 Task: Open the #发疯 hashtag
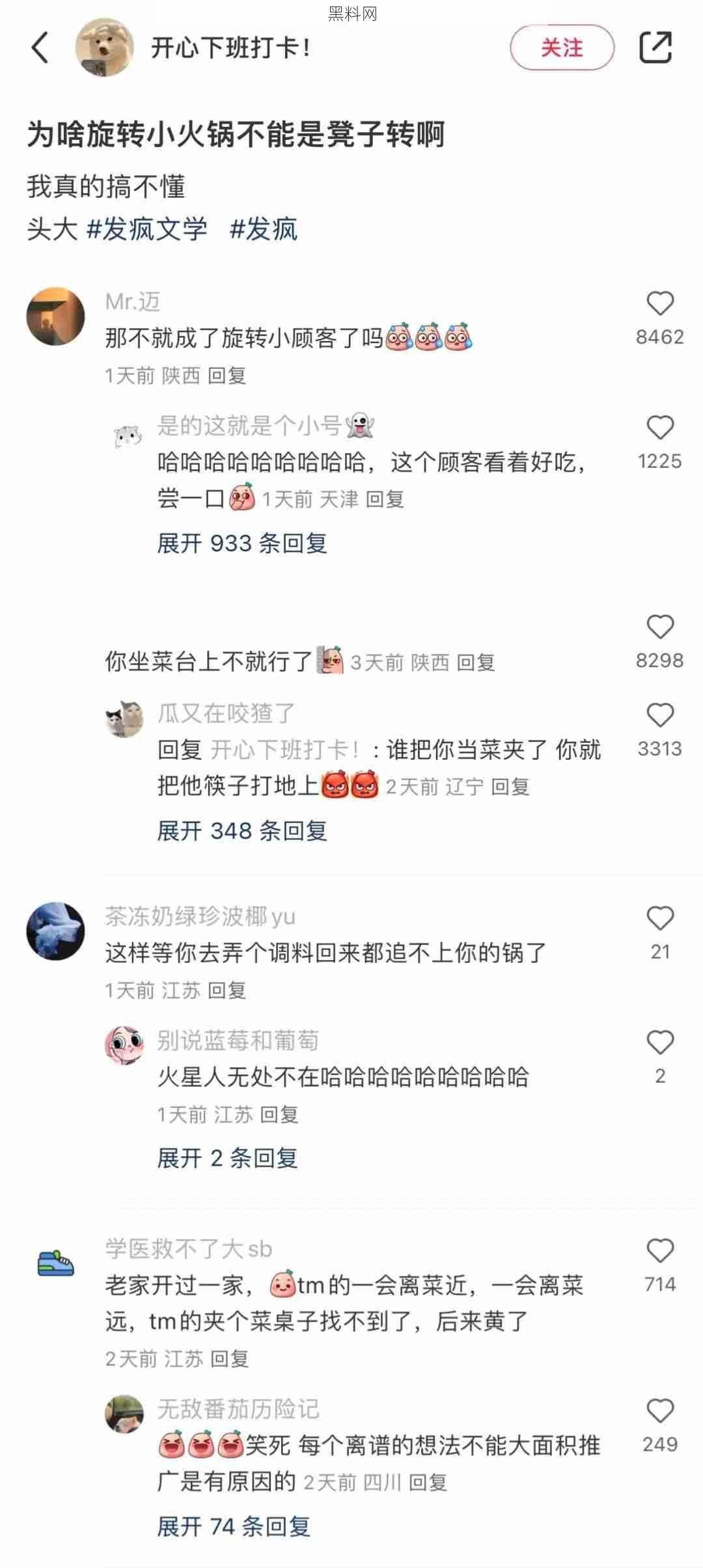coord(264,229)
